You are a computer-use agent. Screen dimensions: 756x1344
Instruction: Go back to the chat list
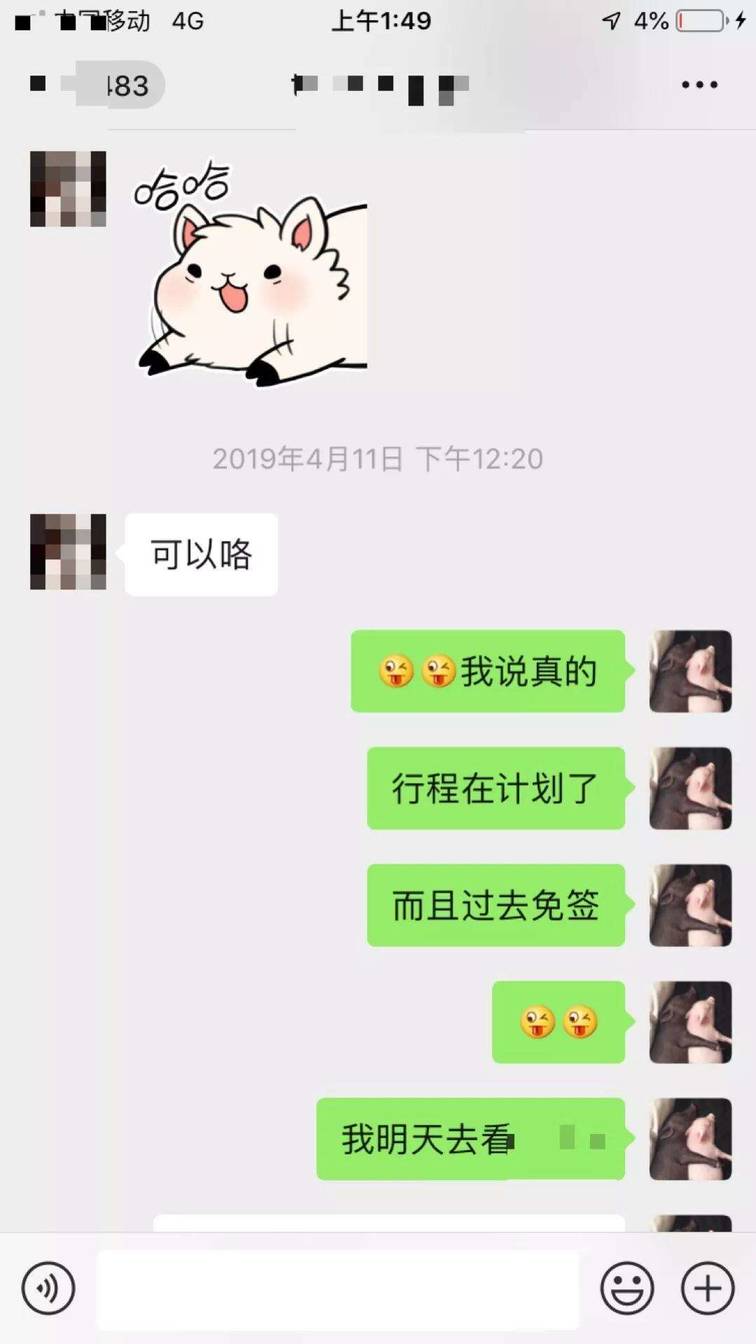tap(88, 85)
